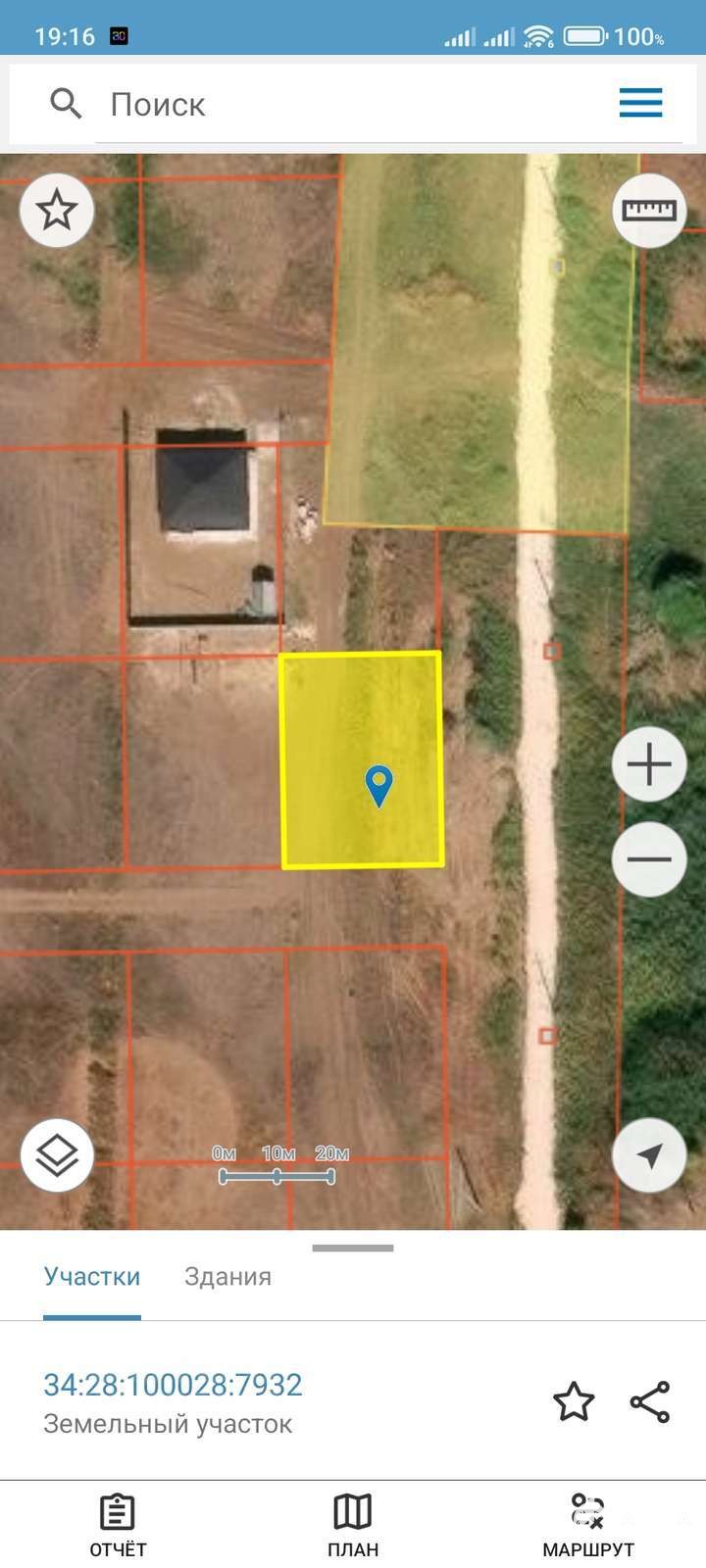Open the ПЛАН section
706x1568 pixels.
click(353, 1526)
